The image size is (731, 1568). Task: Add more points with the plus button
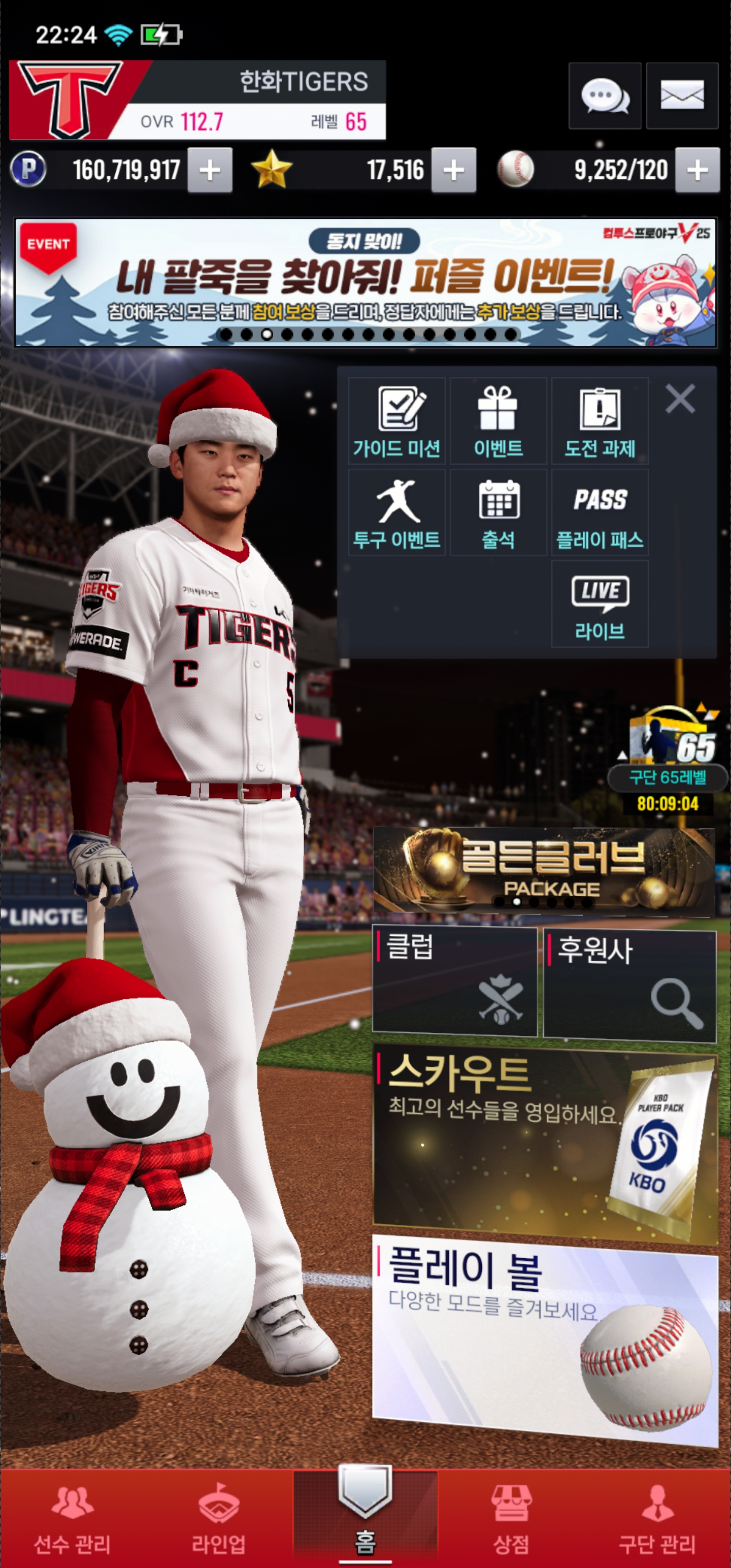[209, 171]
